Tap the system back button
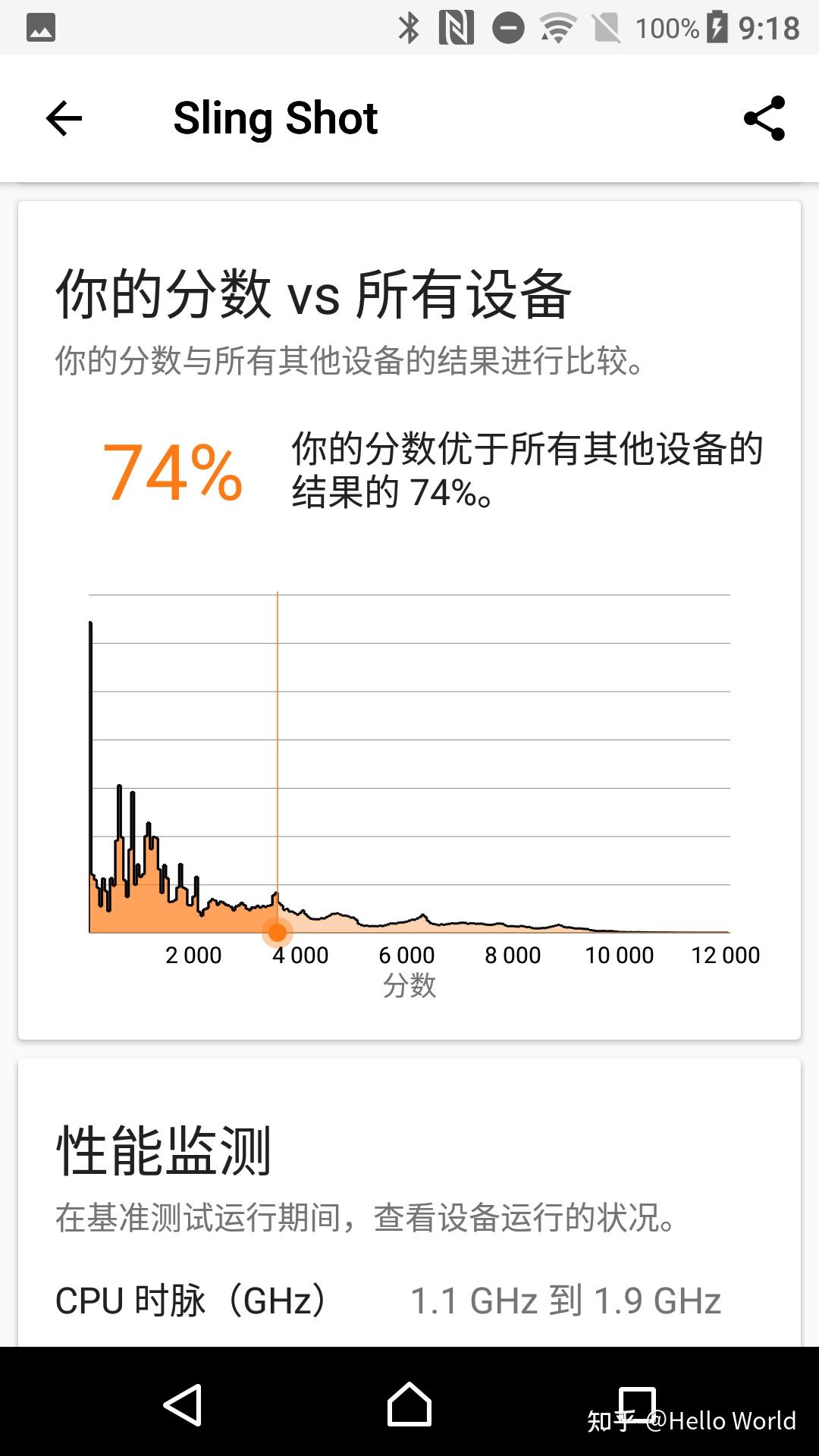This screenshot has height=1456, width=819. click(x=183, y=1404)
